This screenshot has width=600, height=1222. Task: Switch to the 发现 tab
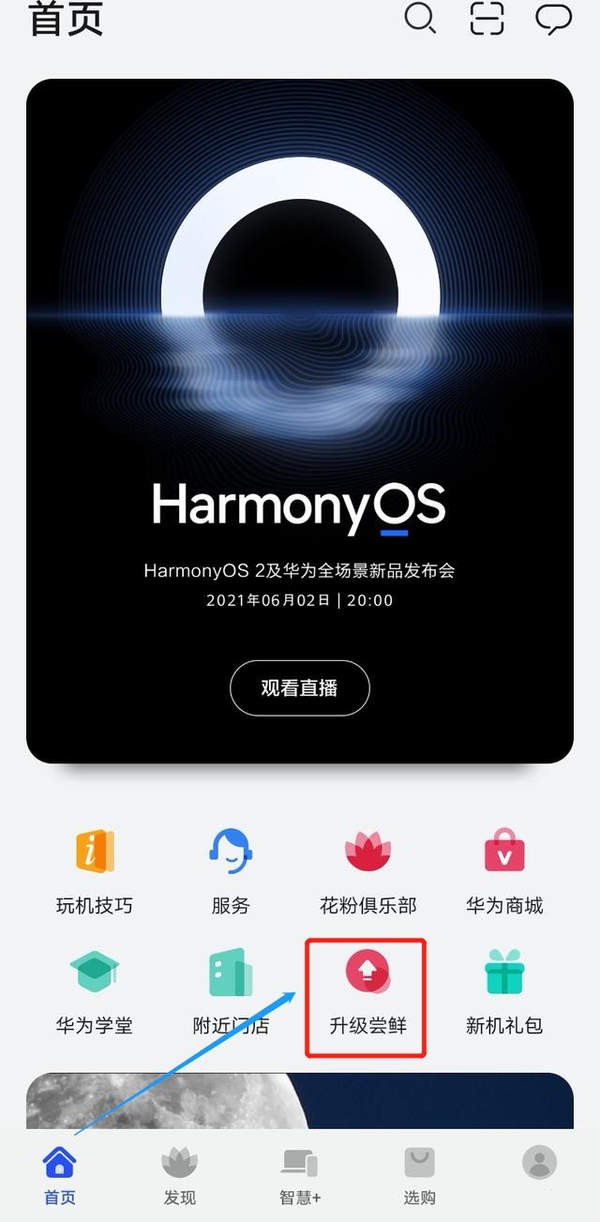[180, 1175]
